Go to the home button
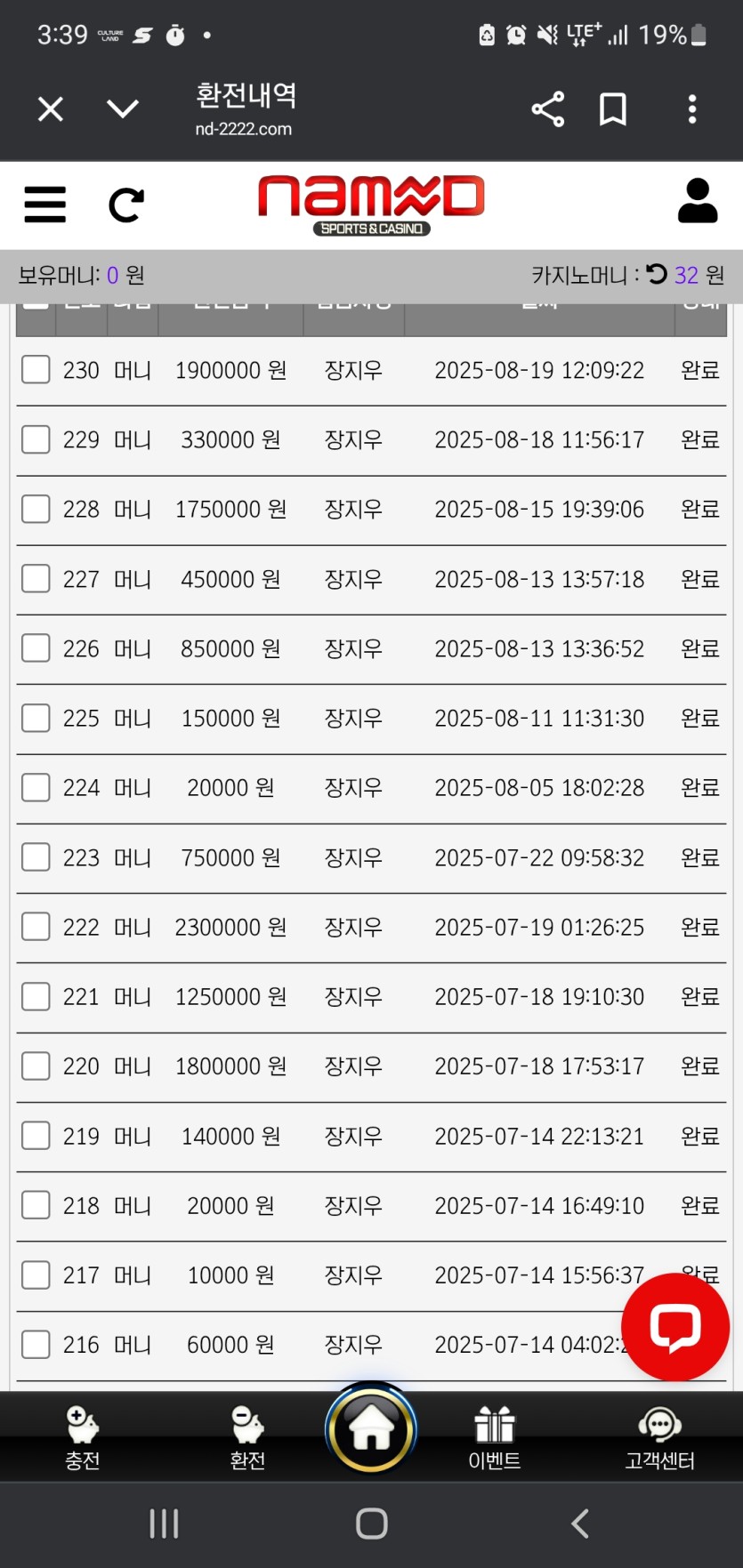The width and height of the screenshot is (743, 1568). point(371,1429)
